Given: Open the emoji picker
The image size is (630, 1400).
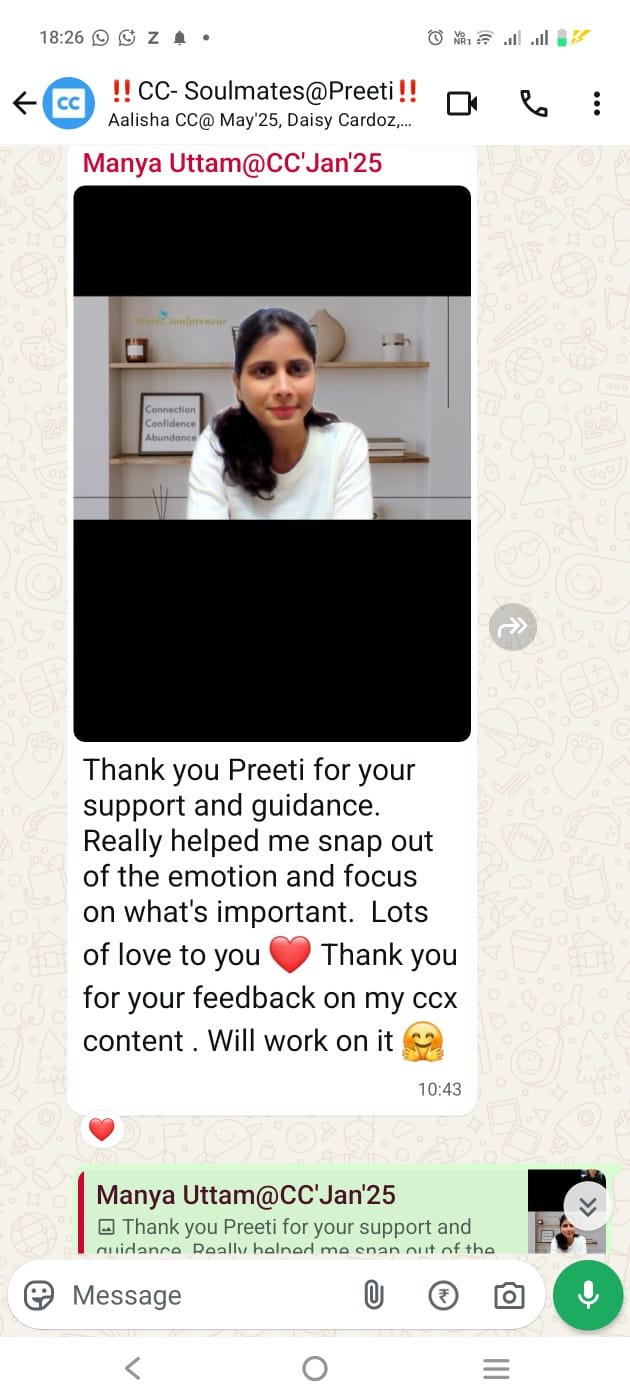Looking at the screenshot, I should point(39,1296).
